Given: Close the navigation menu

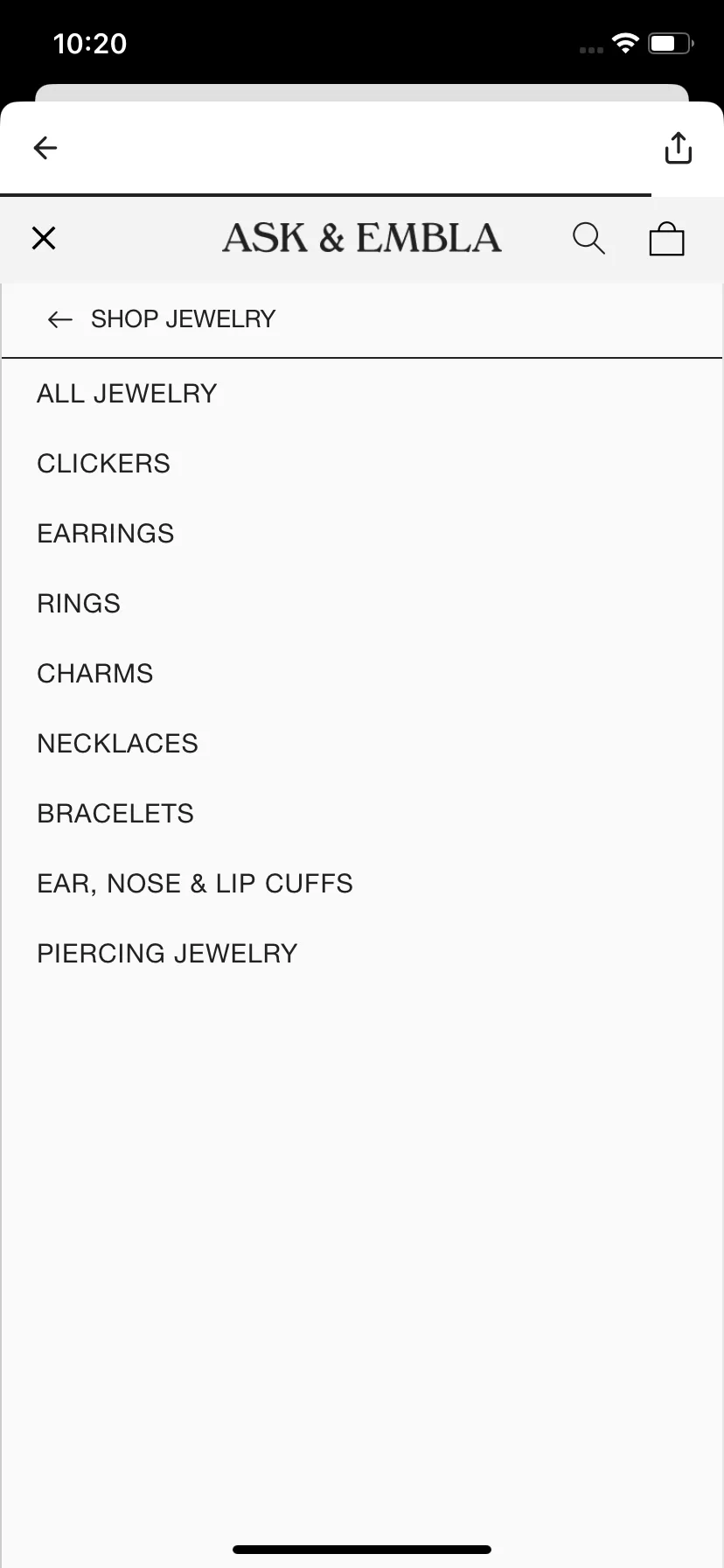Looking at the screenshot, I should click(44, 238).
